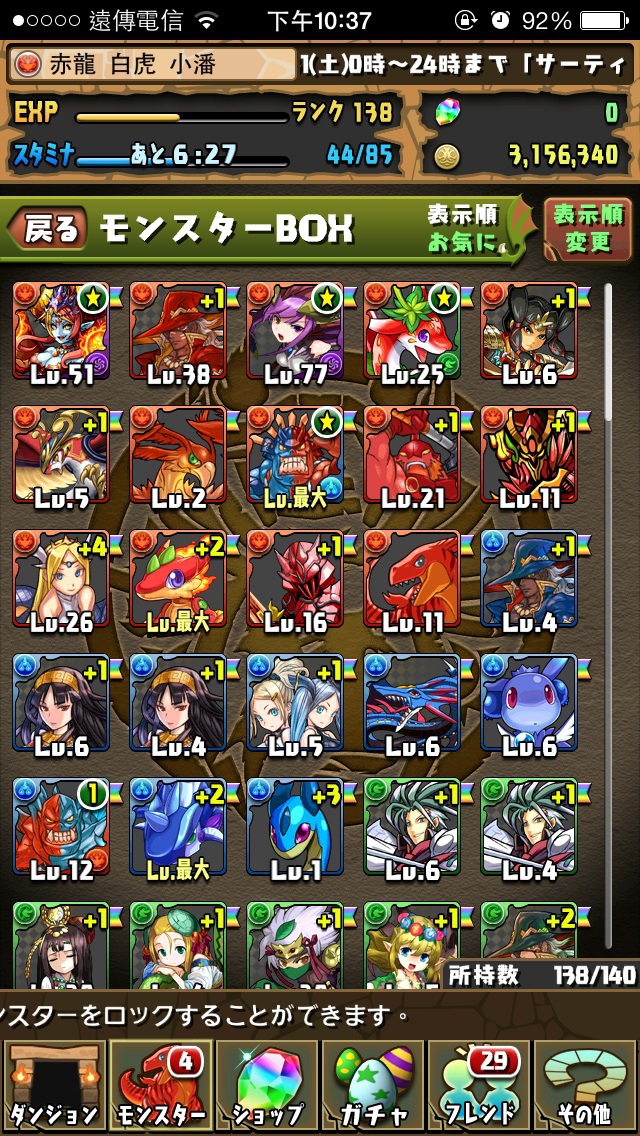Select the Lv.38 red witch-hat monster

(x=178, y=331)
